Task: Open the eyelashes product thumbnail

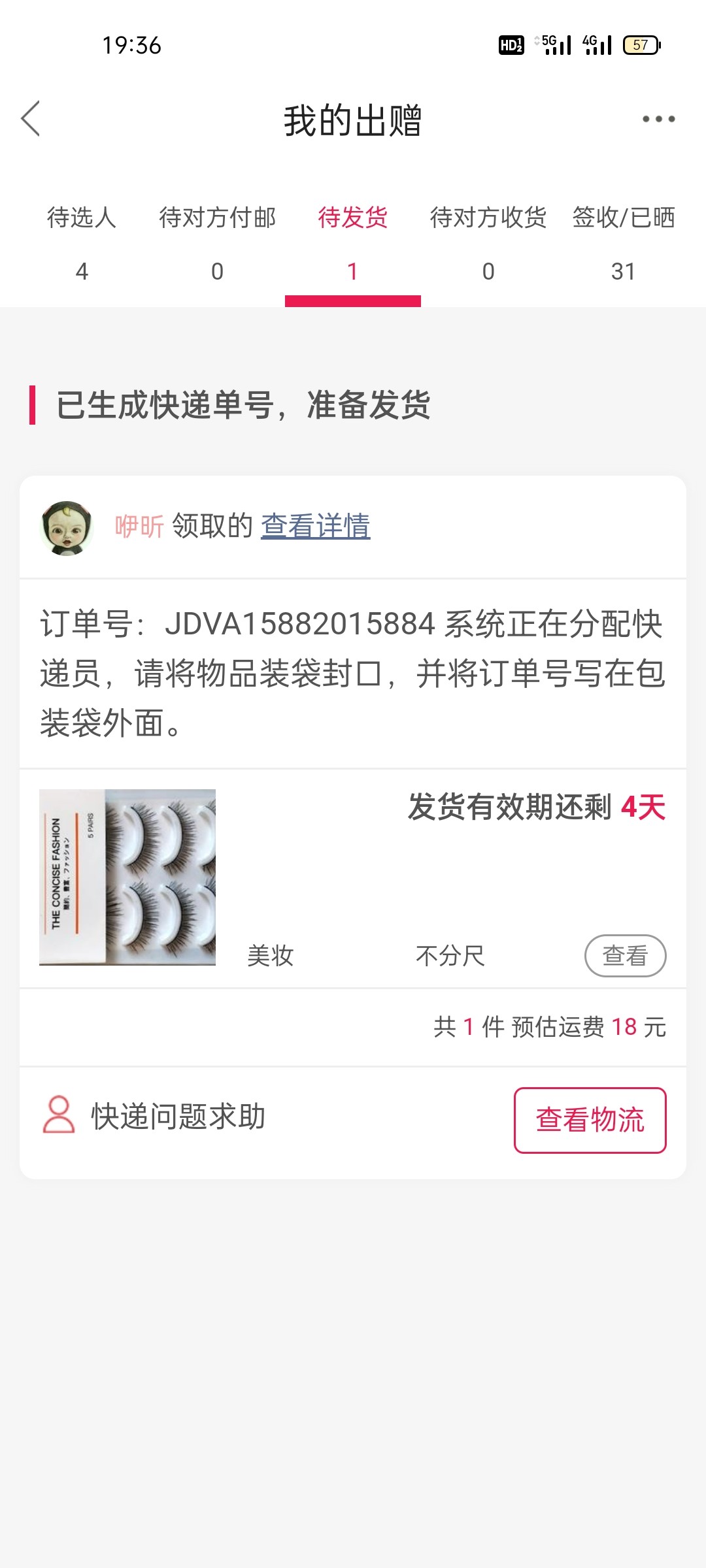Action: click(x=127, y=877)
